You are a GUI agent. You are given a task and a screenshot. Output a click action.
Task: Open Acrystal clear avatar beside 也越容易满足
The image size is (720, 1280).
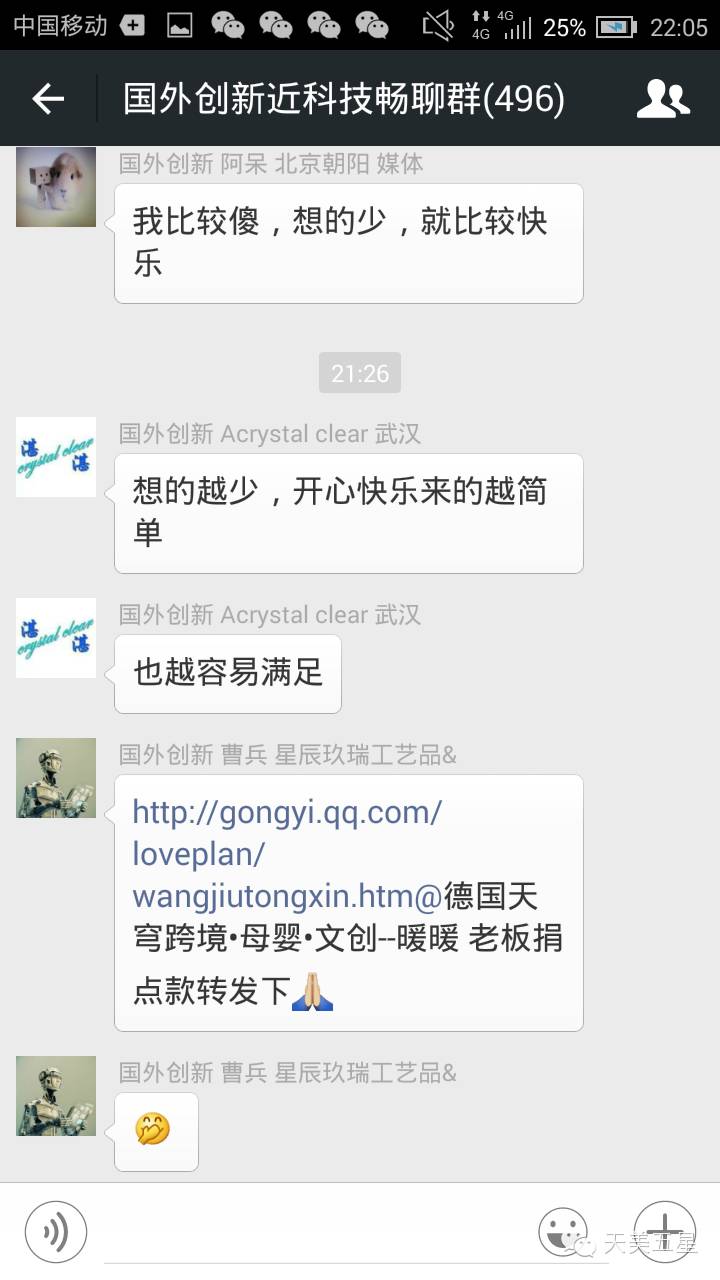pos(56,638)
